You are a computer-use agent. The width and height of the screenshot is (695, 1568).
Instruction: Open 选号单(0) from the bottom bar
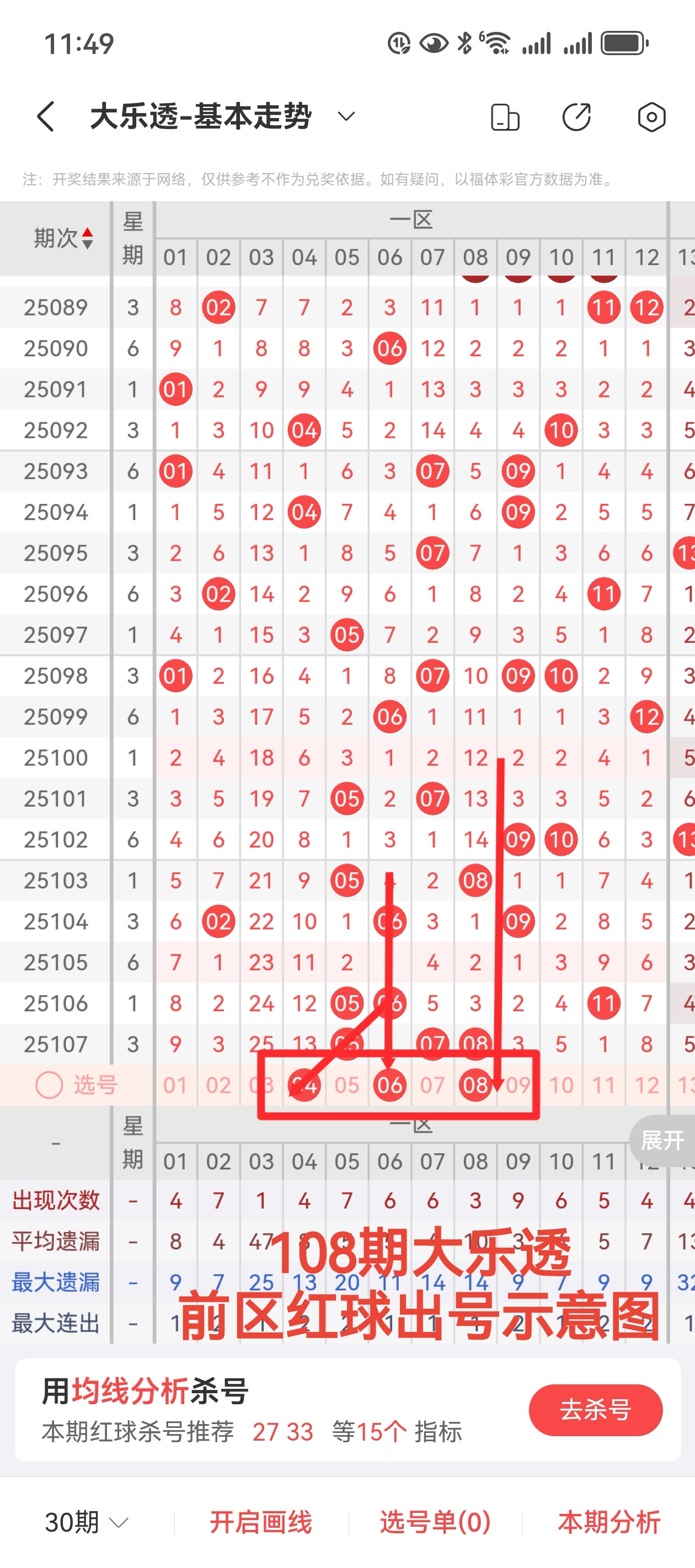pos(434,1521)
